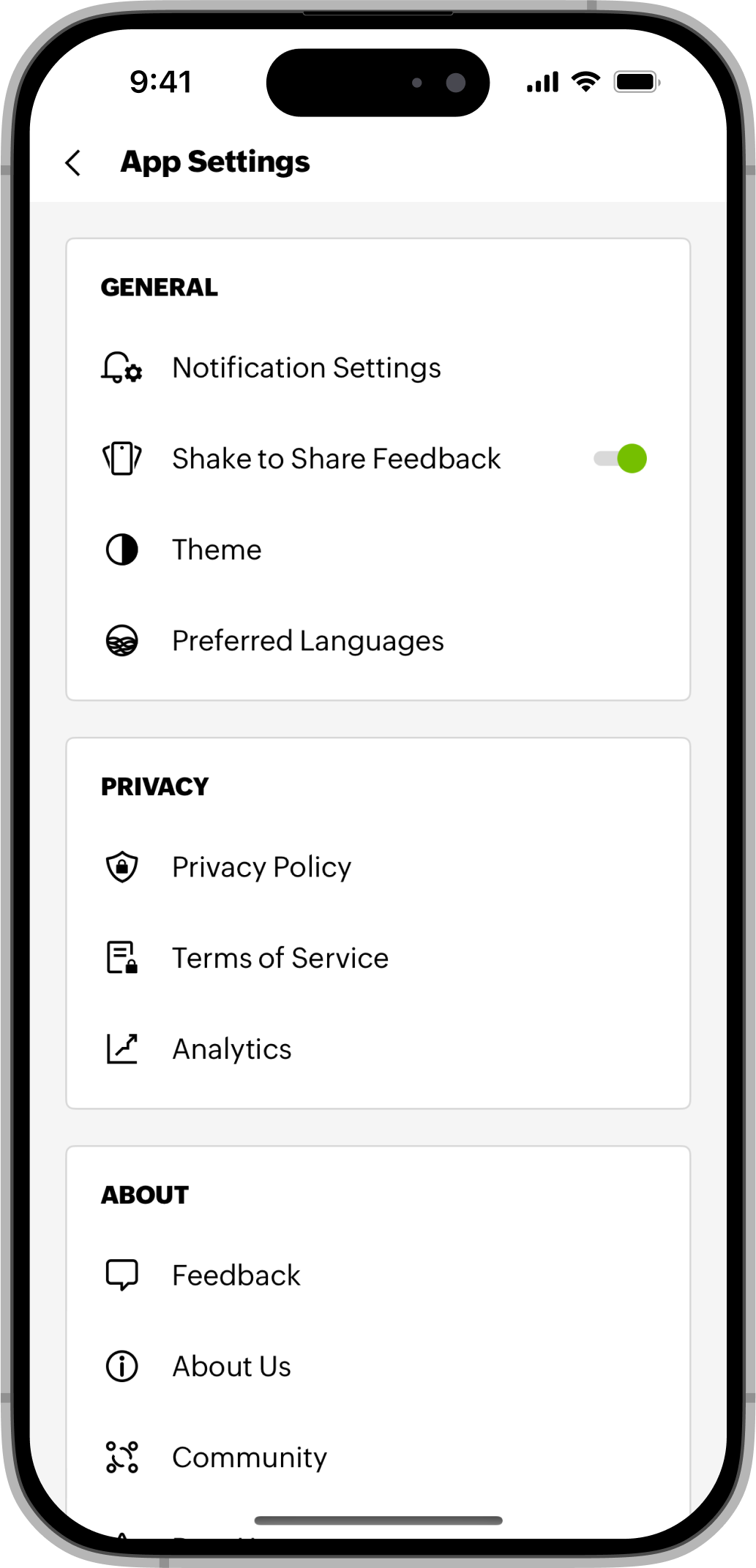Screen dimensions: 756x1568
Task: Select About Us
Action: pyautogui.click(x=231, y=1366)
